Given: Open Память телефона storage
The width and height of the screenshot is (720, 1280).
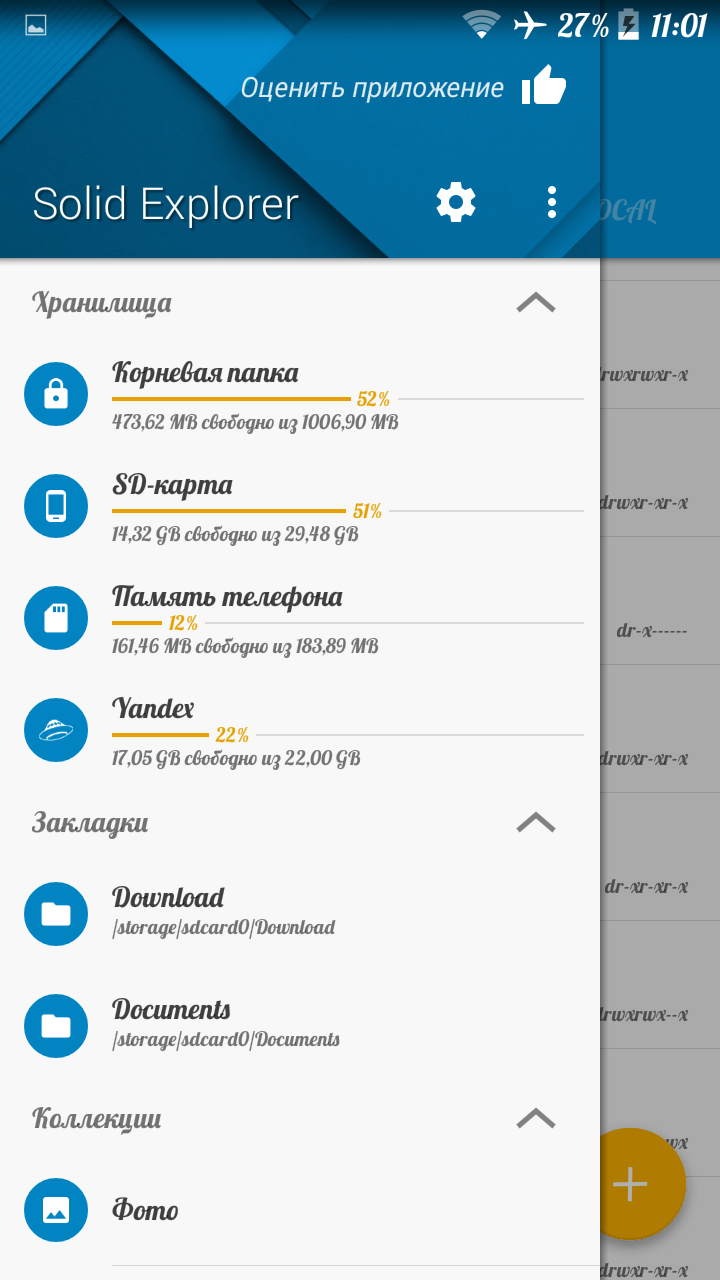Looking at the screenshot, I should (300, 618).
